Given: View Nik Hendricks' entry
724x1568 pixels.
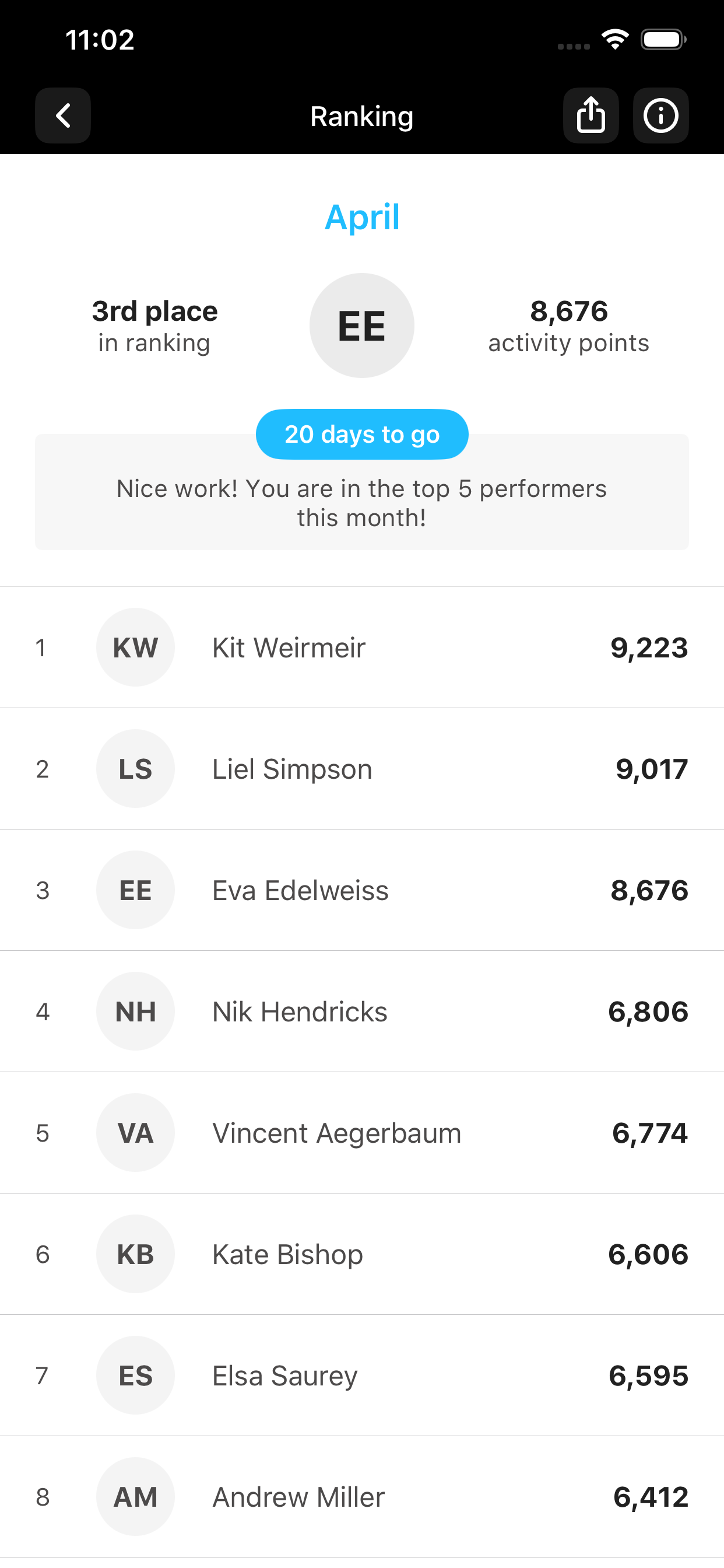Looking at the screenshot, I should point(362,1011).
